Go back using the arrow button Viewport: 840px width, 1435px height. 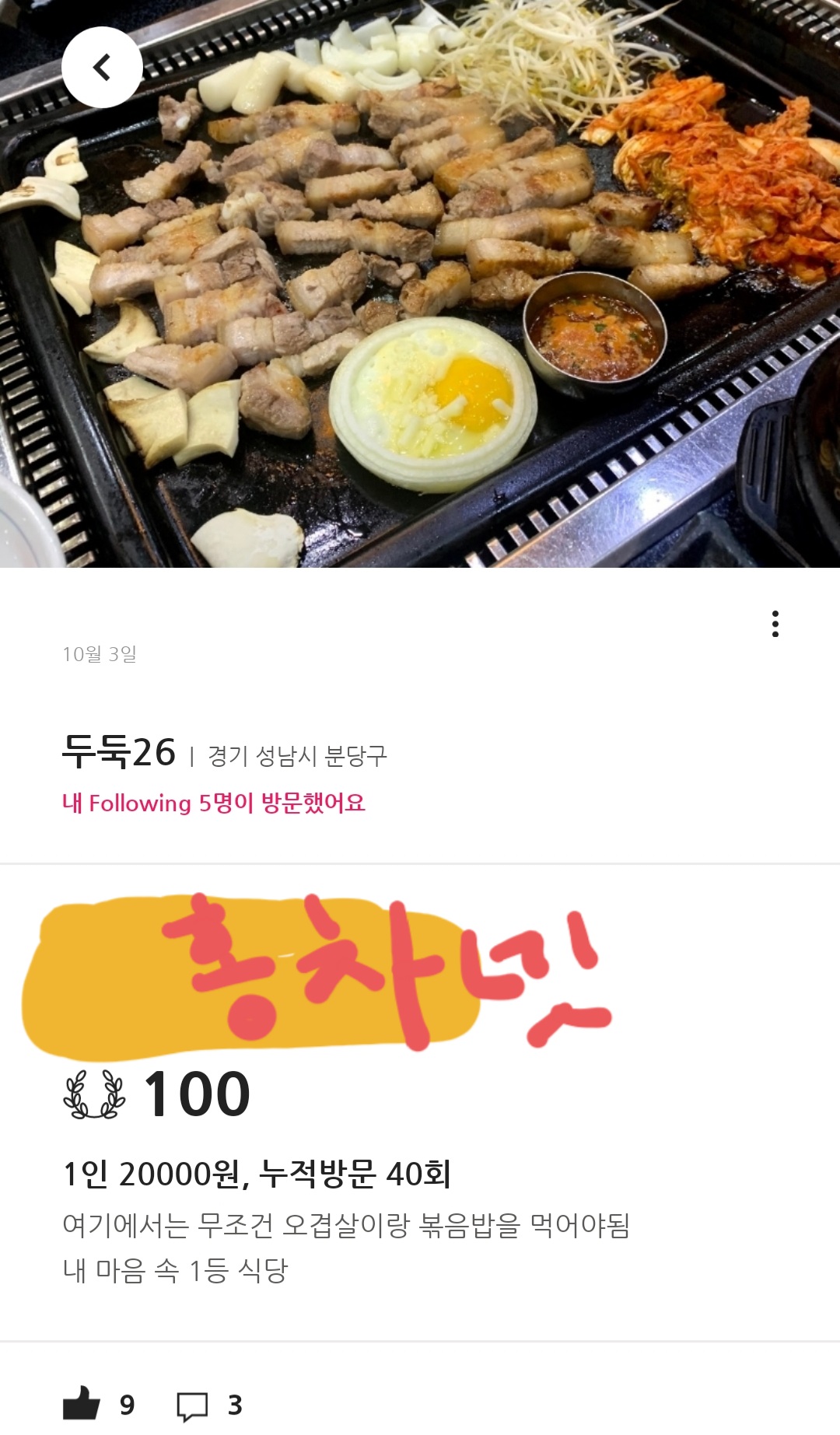102,68
